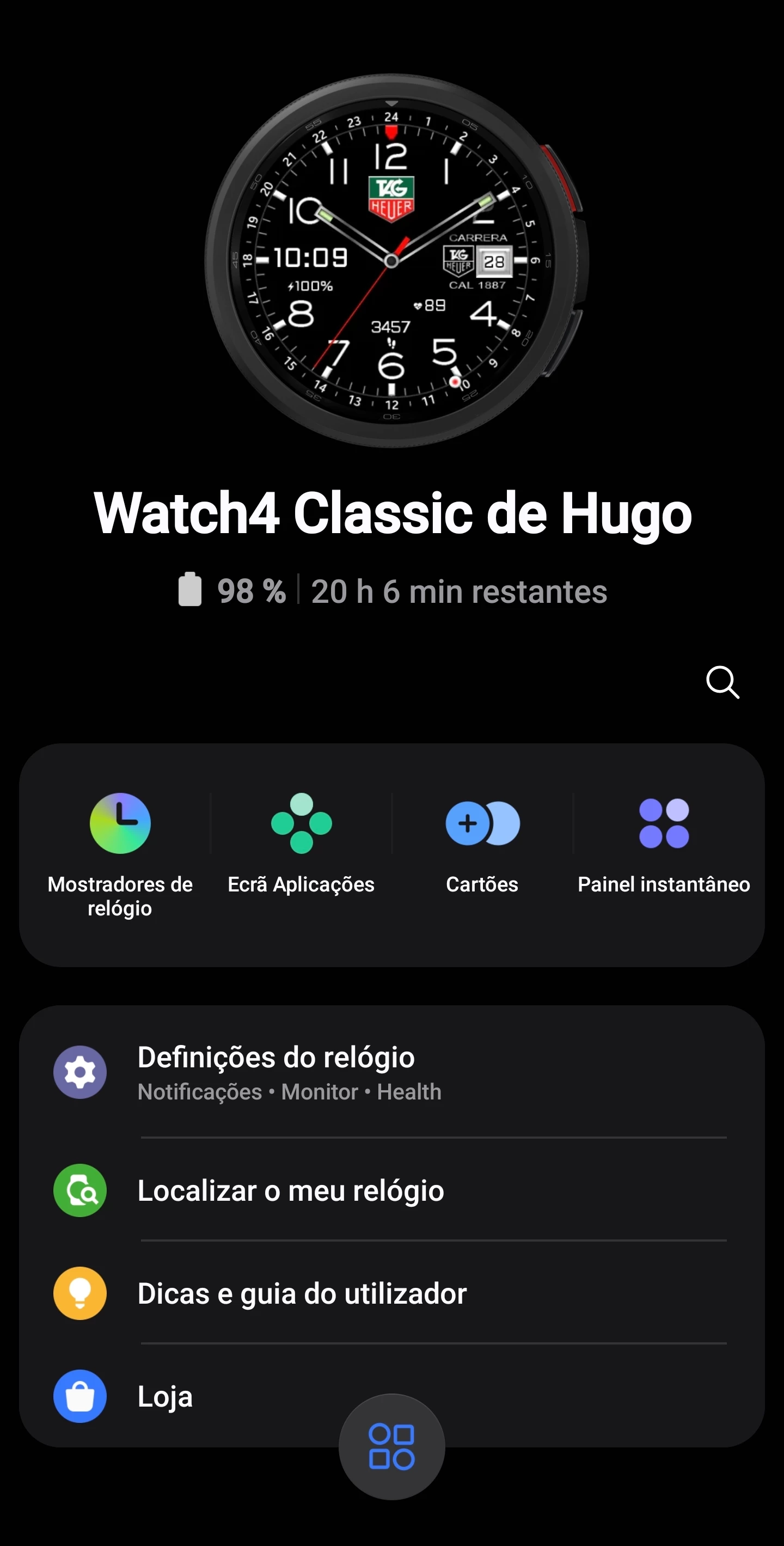The height and width of the screenshot is (1546, 784).
Task: Go to Ecrã Aplicações
Action: pos(301,843)
